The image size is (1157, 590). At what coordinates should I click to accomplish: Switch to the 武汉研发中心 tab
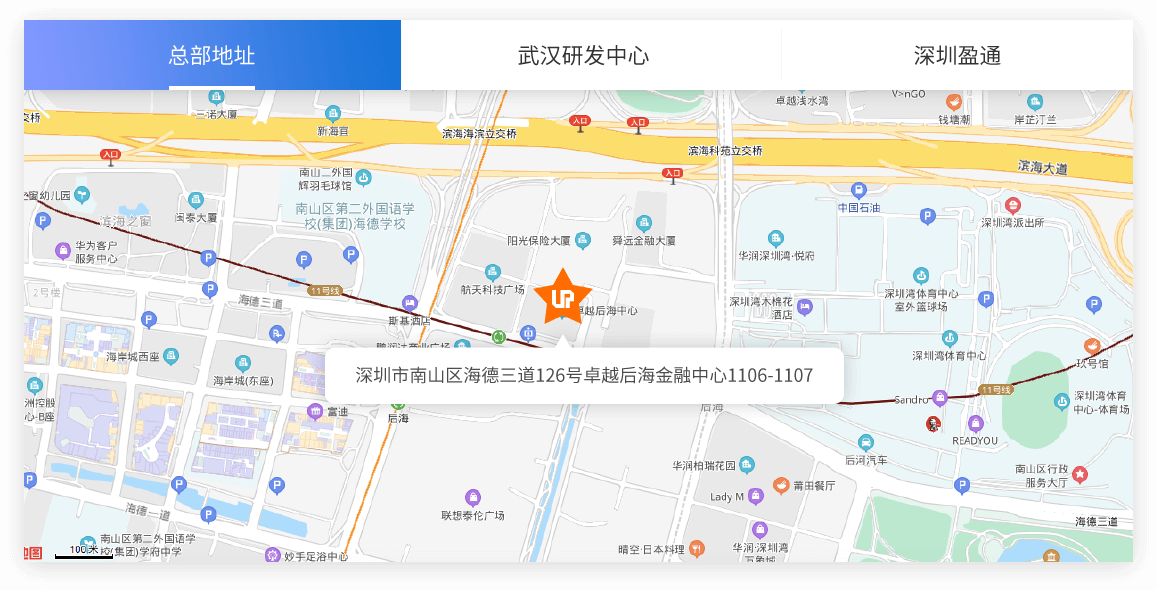pyautogui.click(x=583, y=55)
